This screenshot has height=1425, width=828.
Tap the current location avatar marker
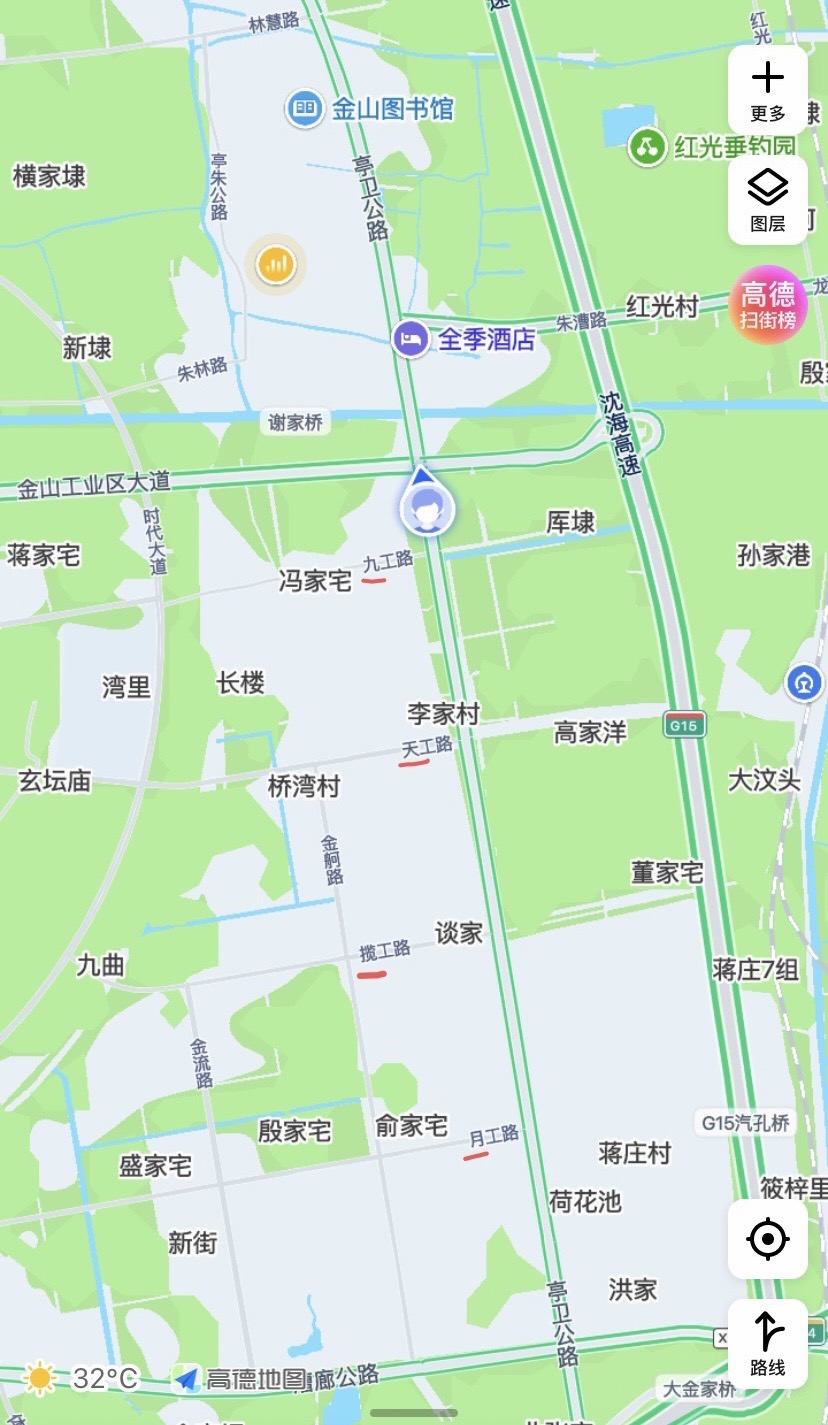(x=427, y=508)
